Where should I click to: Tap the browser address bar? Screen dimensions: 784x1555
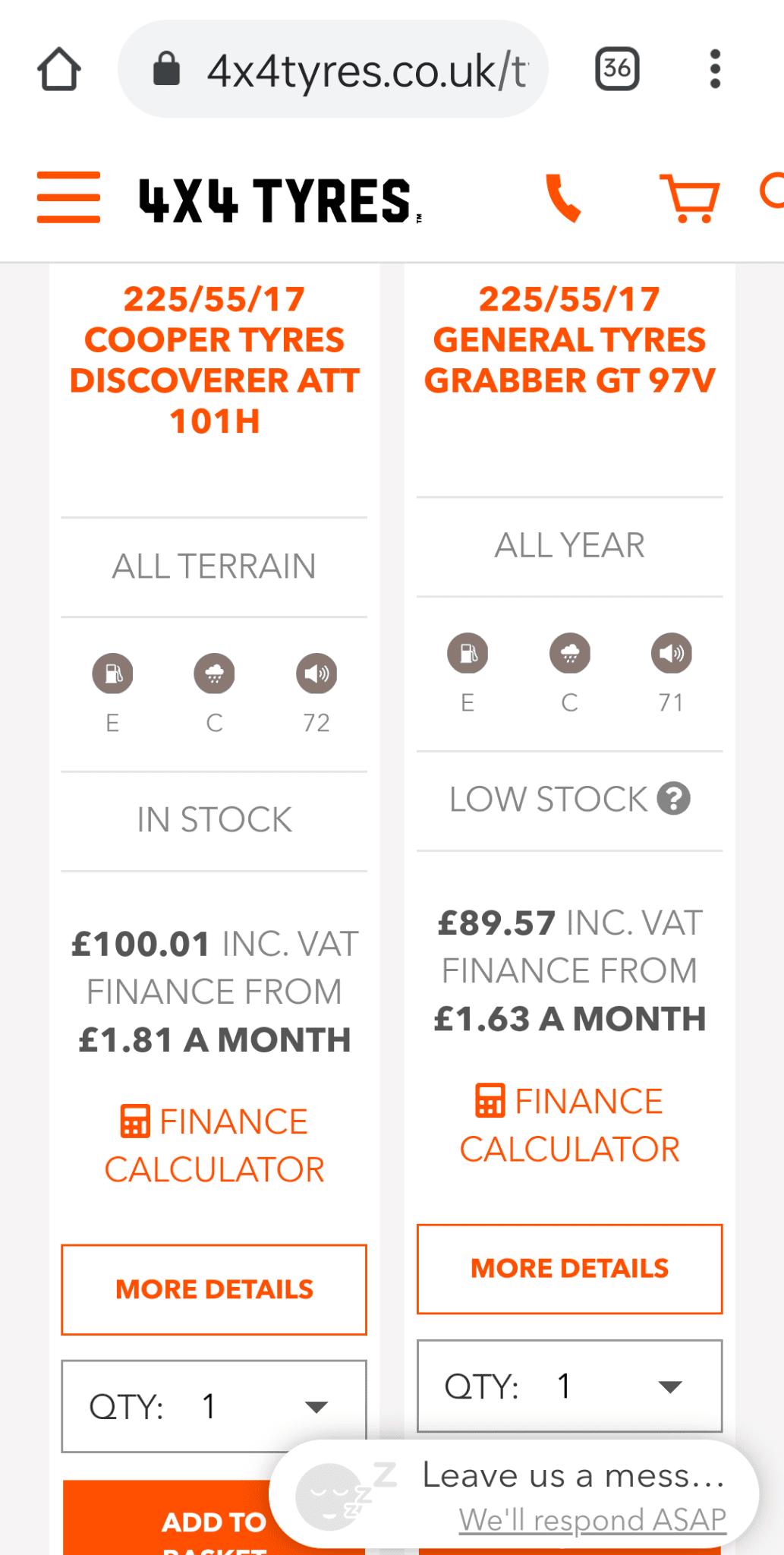[x=333, y=69]
